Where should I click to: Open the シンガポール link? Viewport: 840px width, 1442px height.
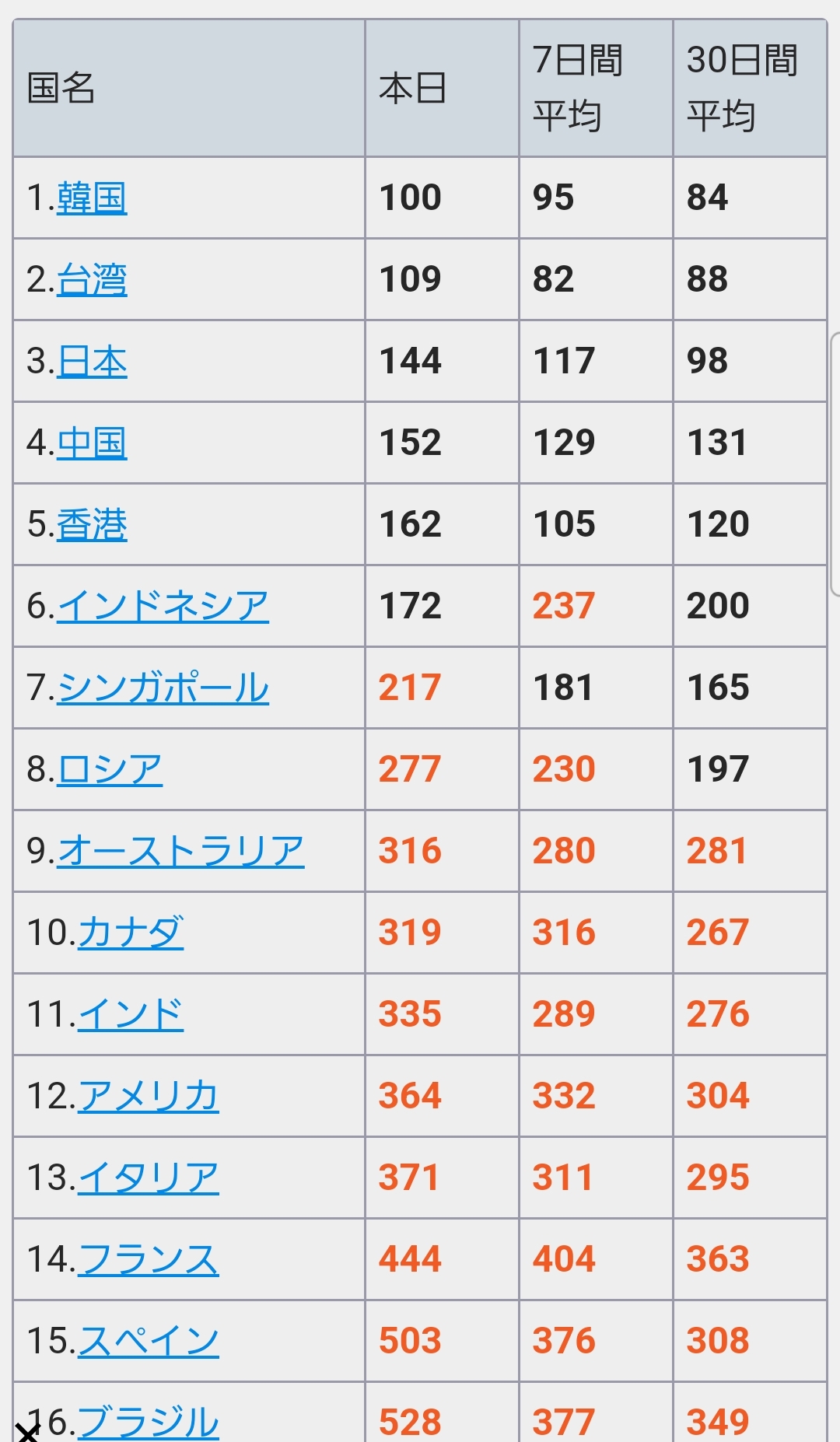tap(163, 688)
